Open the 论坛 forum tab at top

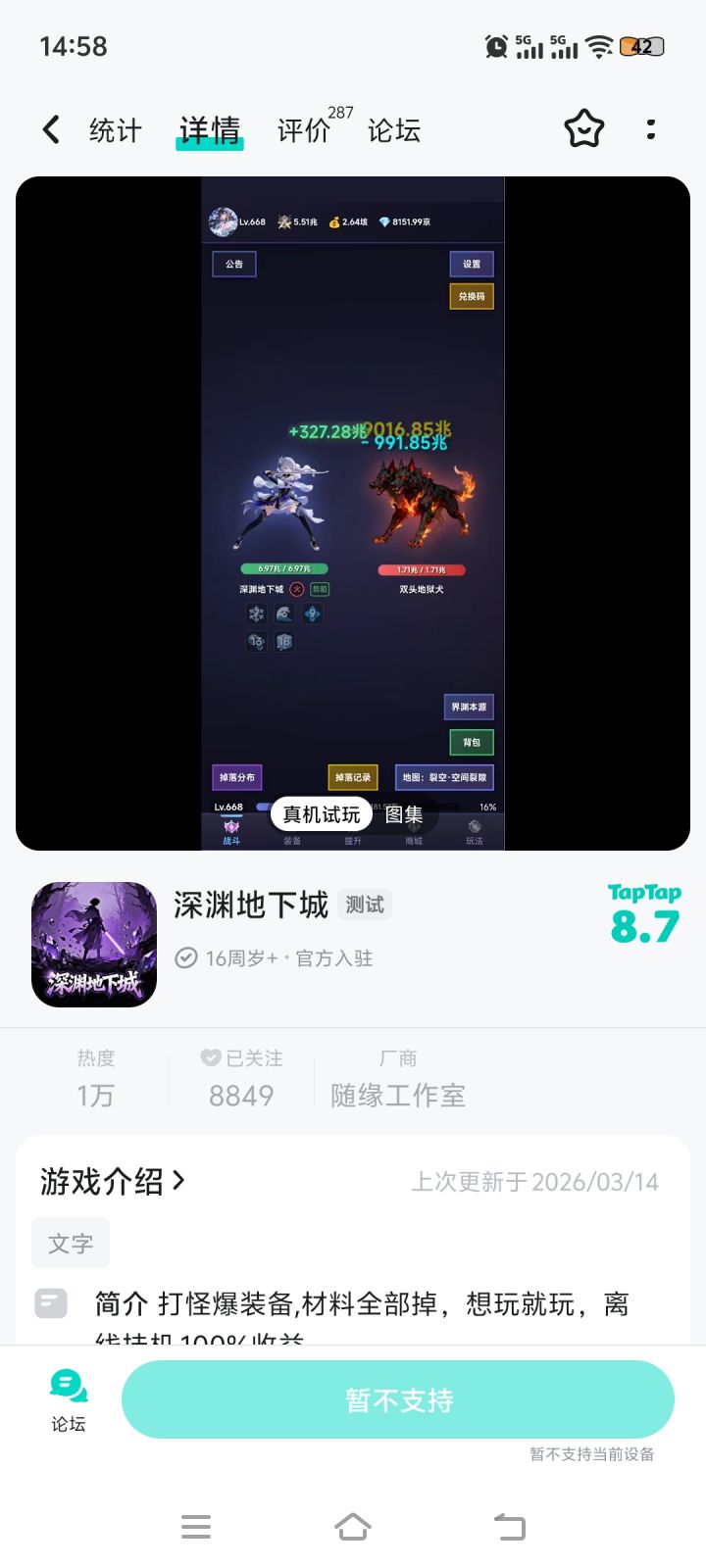pyautogui.click(x=394, y=130)
